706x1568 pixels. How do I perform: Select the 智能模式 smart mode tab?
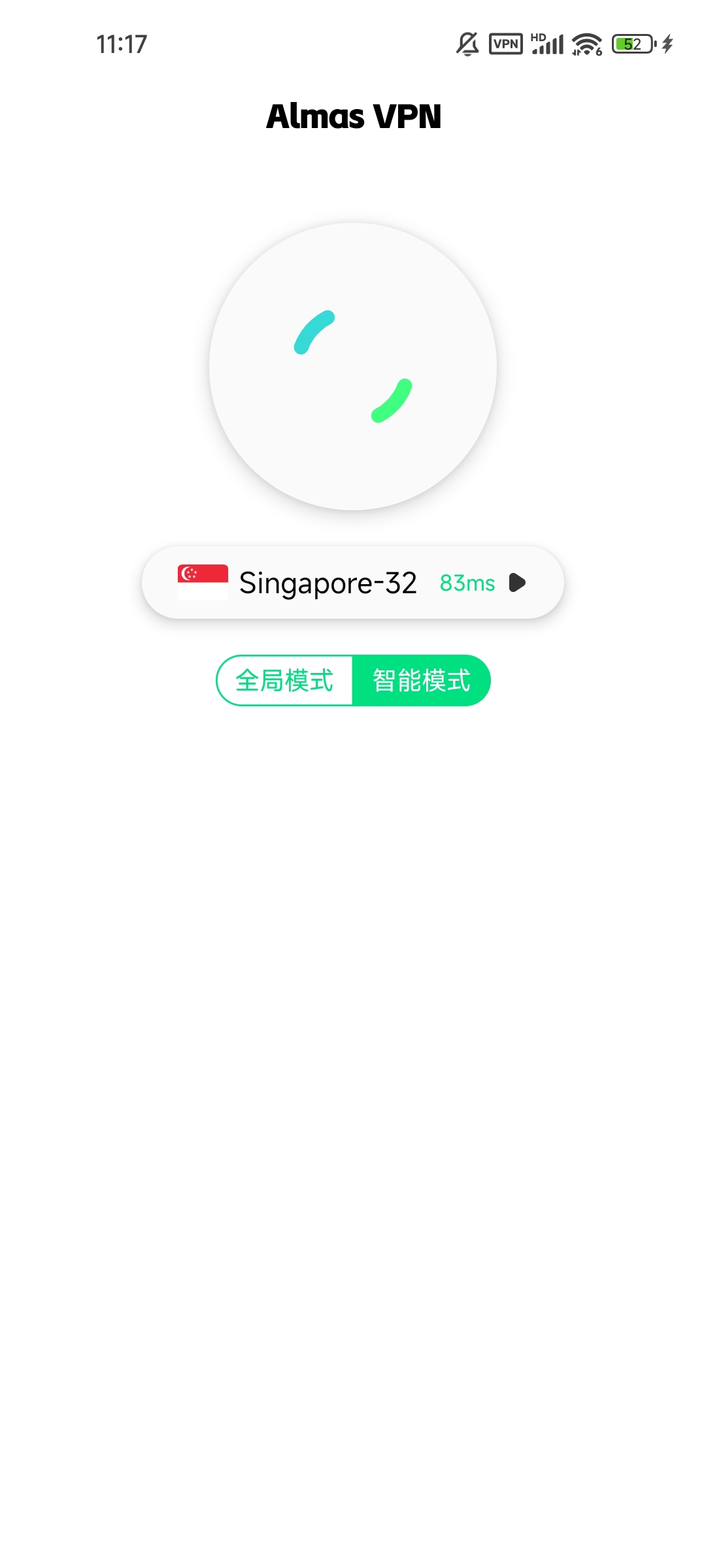(x=422, y=680)
